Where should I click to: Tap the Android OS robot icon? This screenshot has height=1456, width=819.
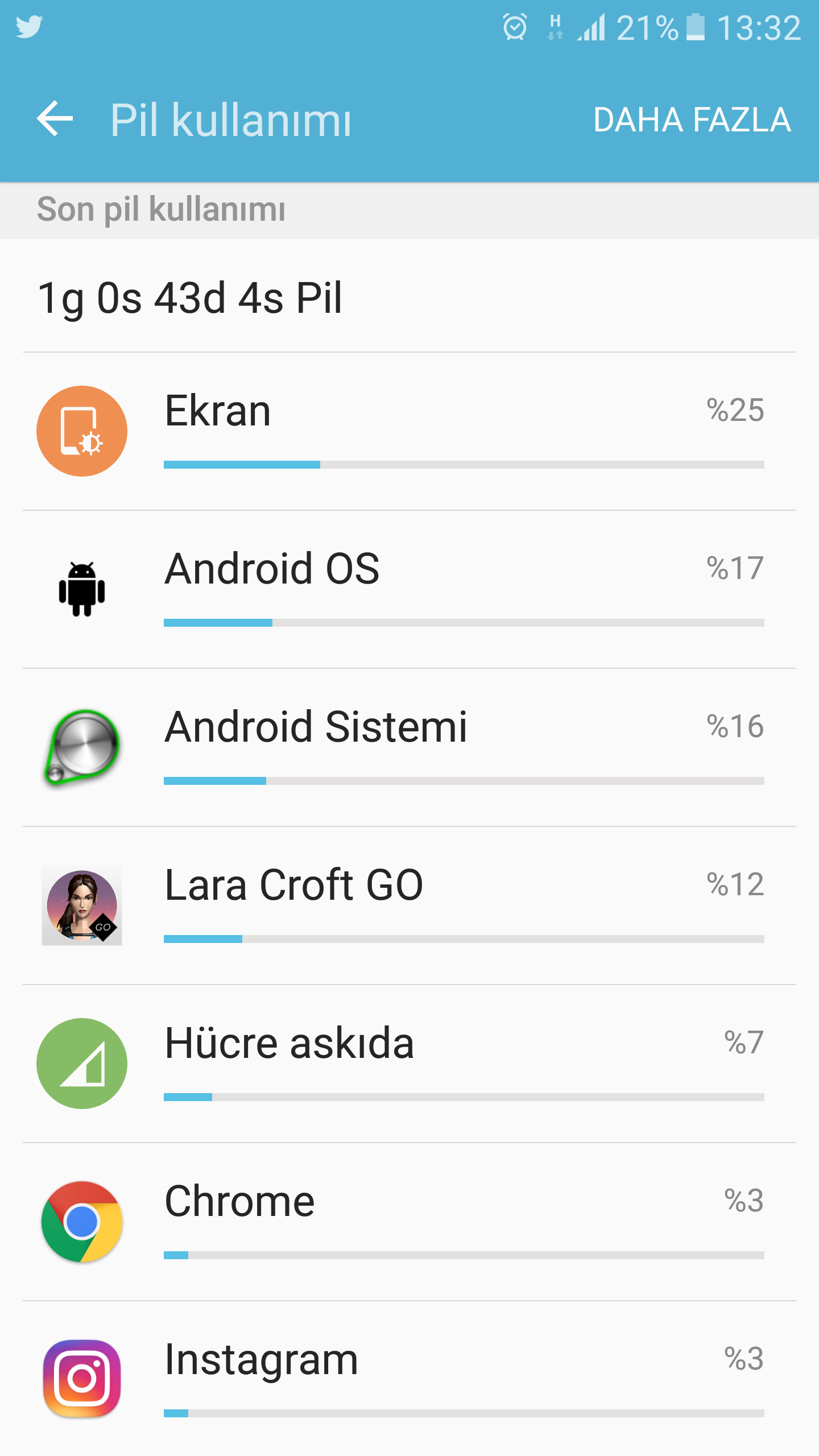point(81,588)
